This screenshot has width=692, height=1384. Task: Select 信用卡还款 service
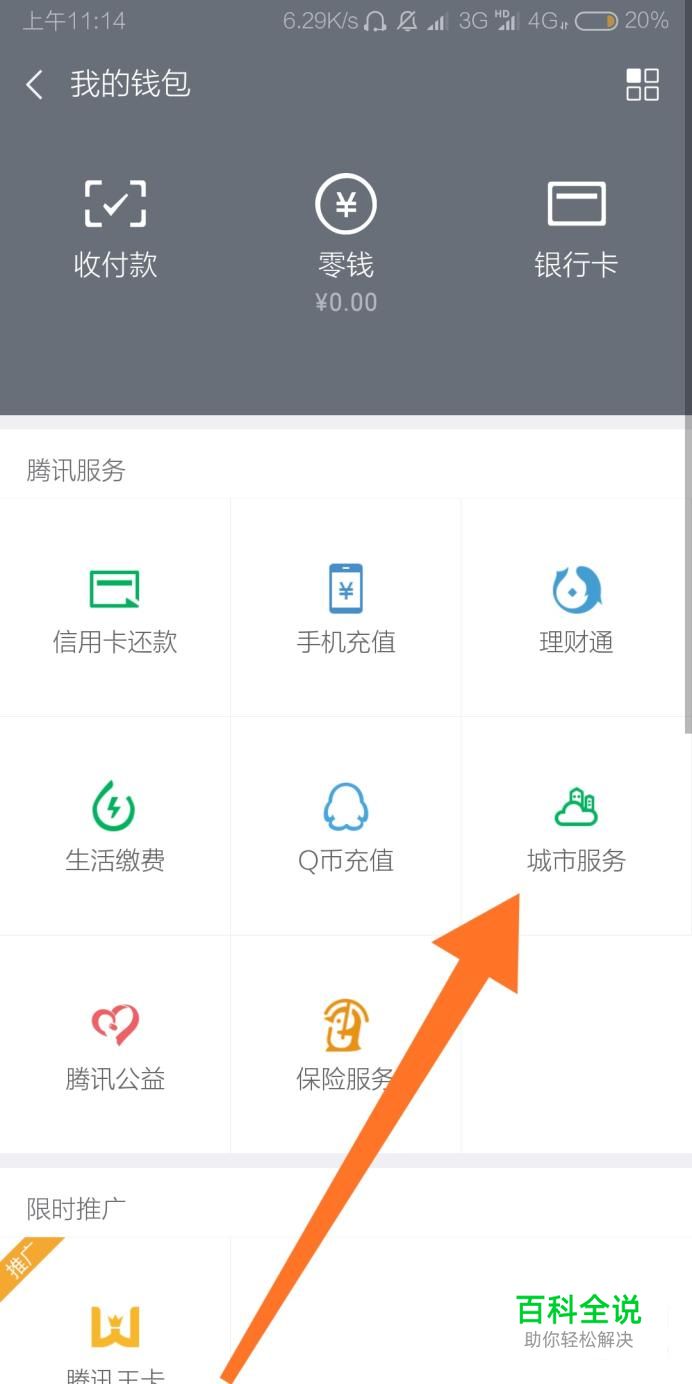pyautogui.click(x=115, y=608)
